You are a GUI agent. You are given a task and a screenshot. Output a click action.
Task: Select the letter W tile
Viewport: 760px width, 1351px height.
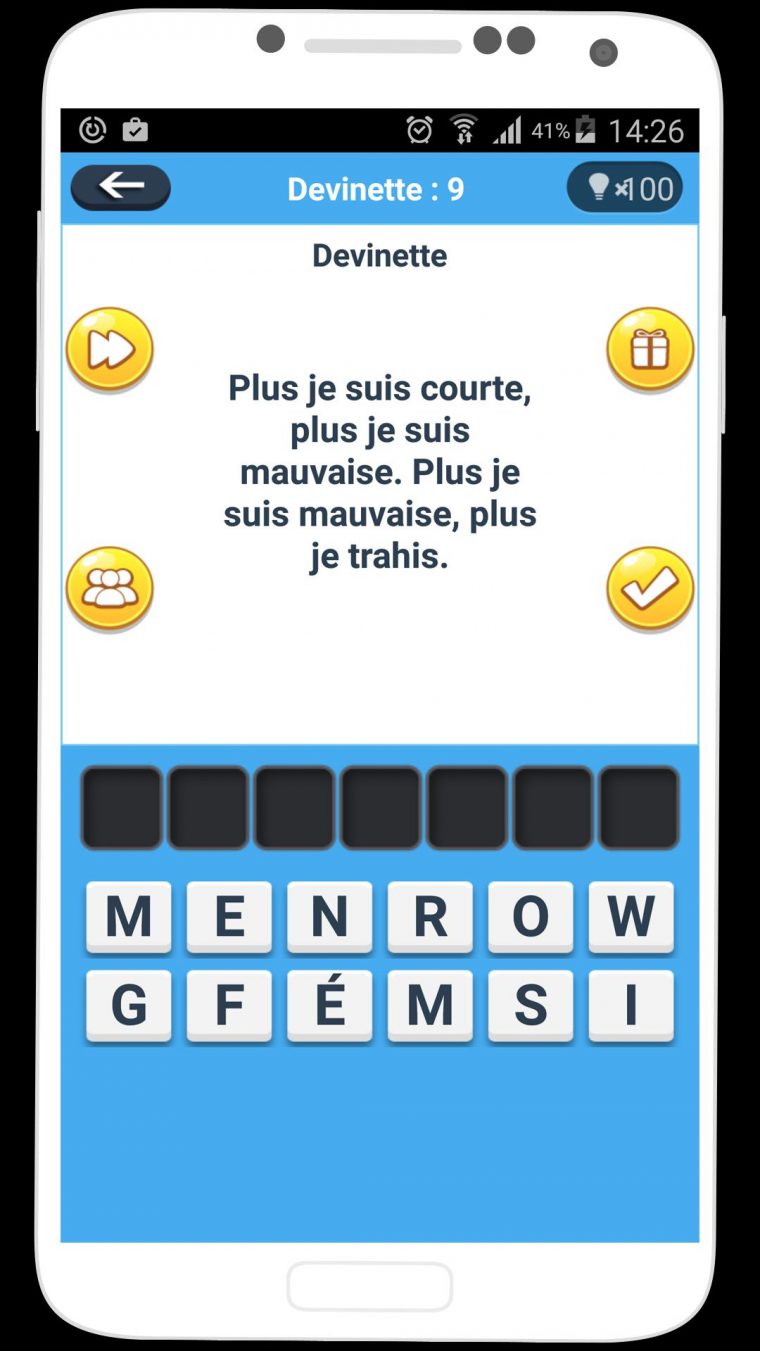(631, 916)
